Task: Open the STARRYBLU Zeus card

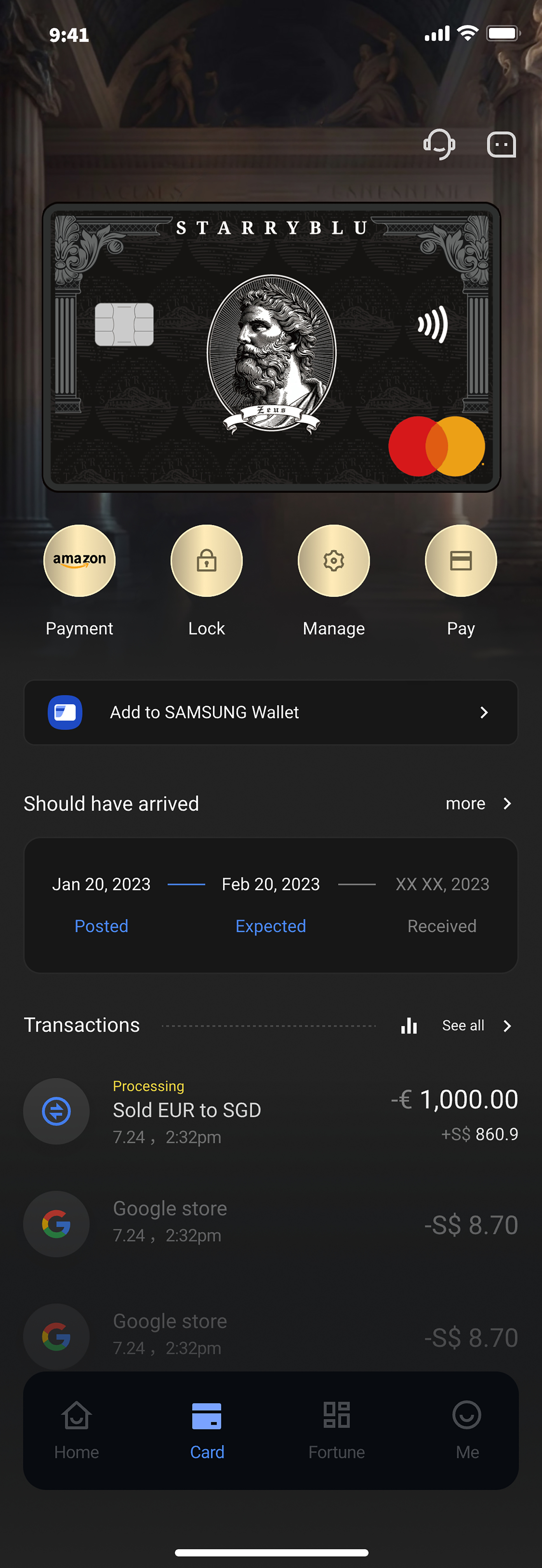Action: coord(271,347)
